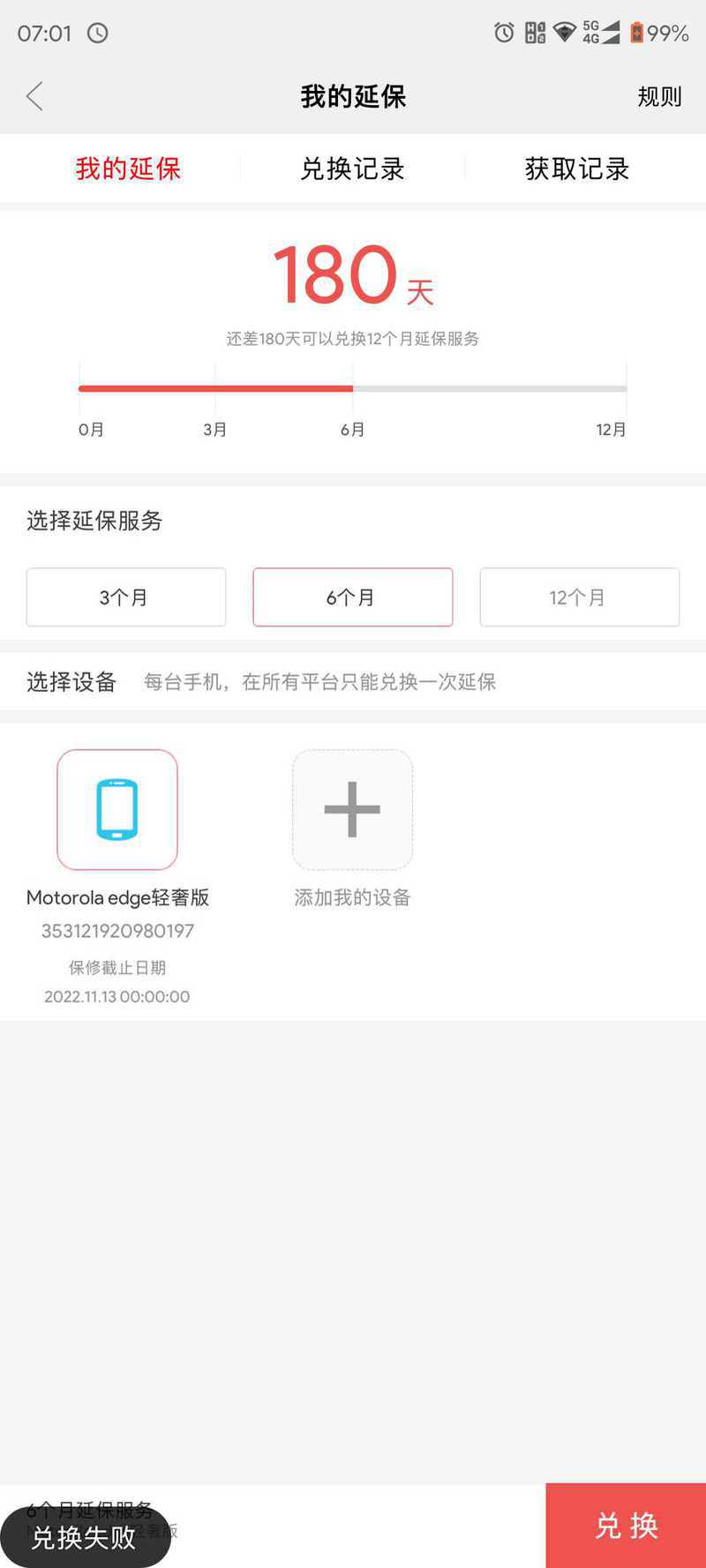Screen dimensions: 706x1568
Task: Go back using the top-left arrow
Action: [35, 96]
